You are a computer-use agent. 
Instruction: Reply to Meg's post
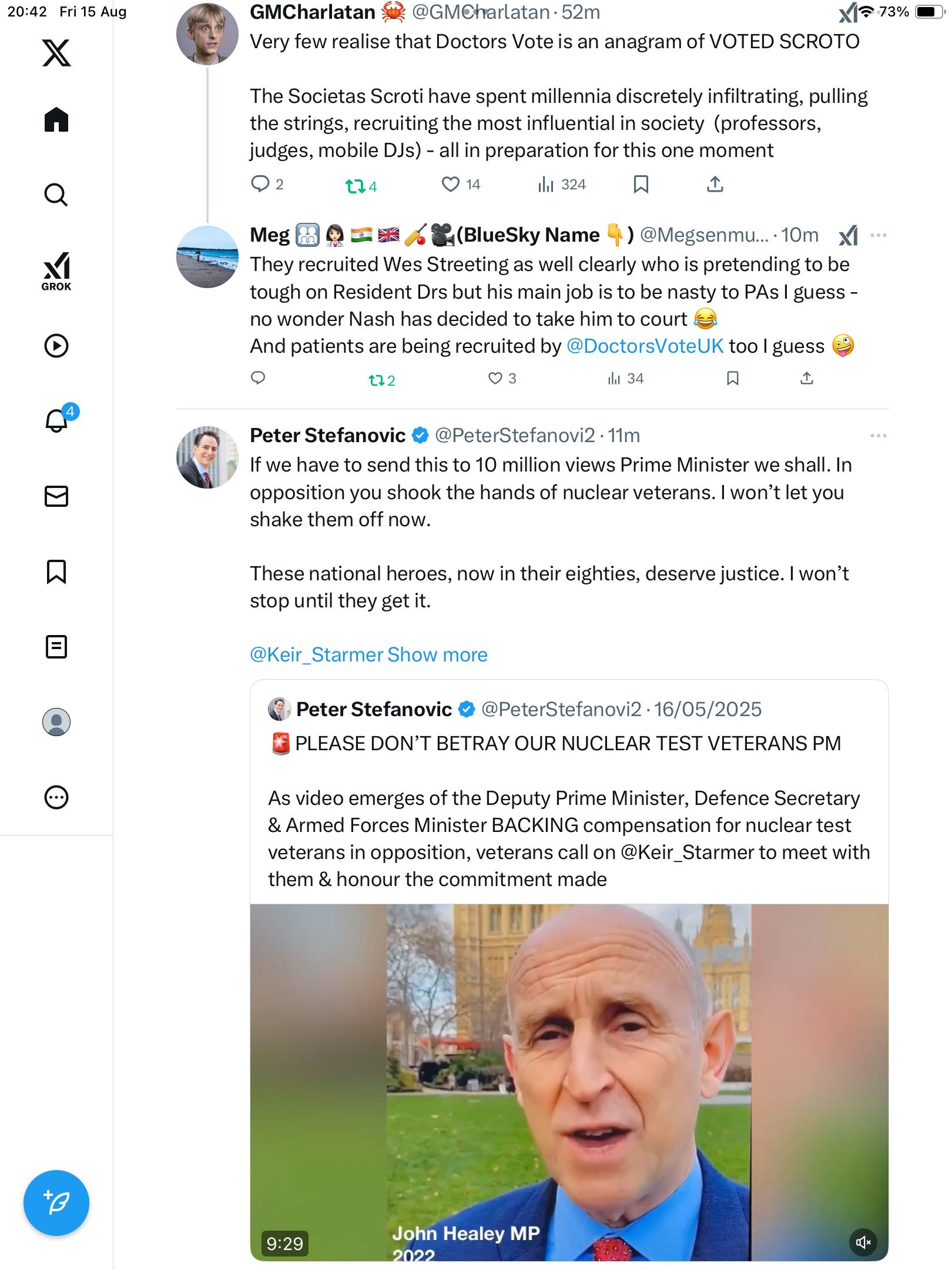[258, 378]
